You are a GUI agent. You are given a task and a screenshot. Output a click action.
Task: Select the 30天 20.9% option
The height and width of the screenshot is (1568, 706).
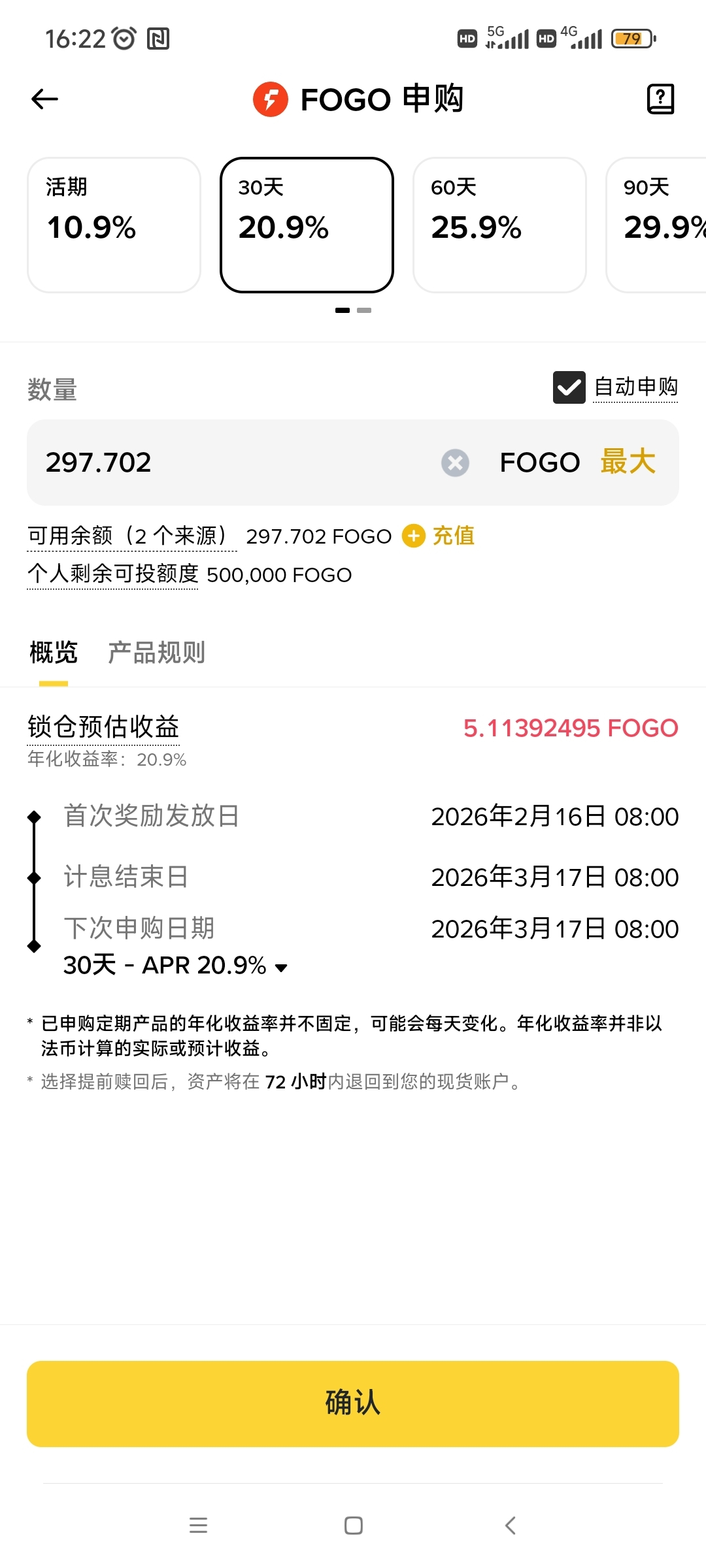[307, 225]
